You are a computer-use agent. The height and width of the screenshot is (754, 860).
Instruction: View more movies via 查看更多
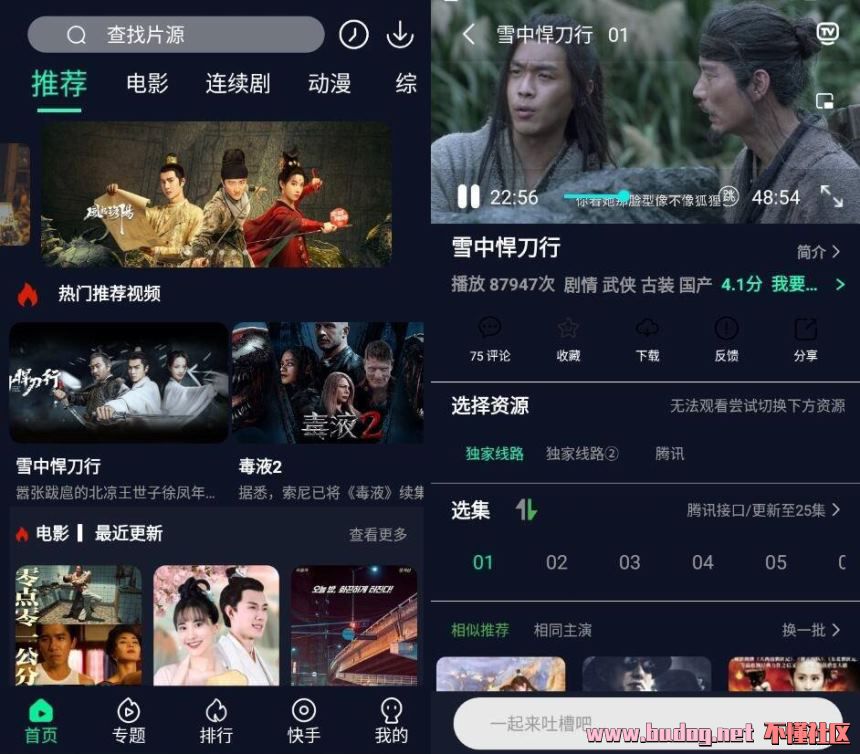378,535
